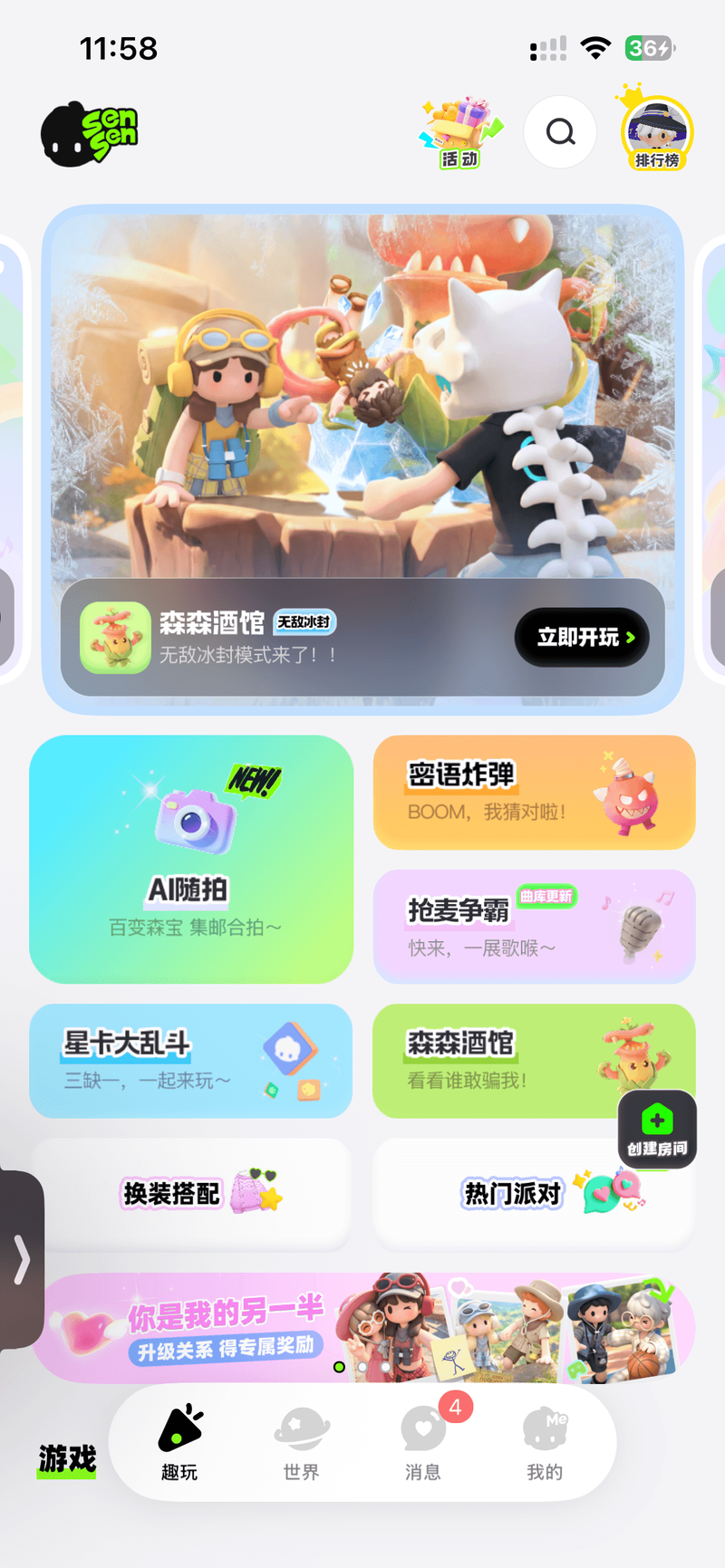Tap the 创建房间 button
725x1568 pixels.
pyautogui.click(x=657, y=1129)
